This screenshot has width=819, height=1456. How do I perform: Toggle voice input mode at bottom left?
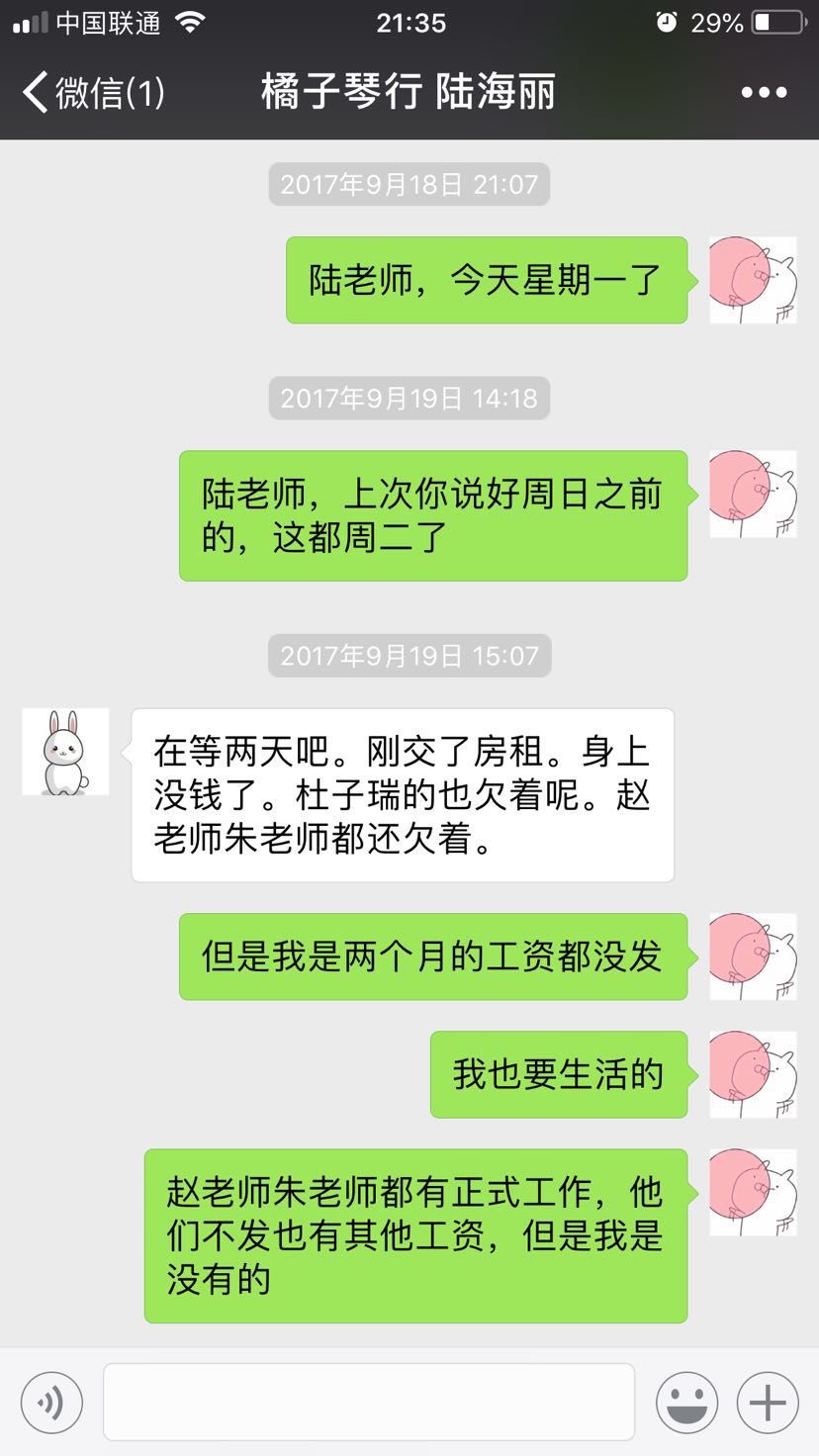point(49,1402)
